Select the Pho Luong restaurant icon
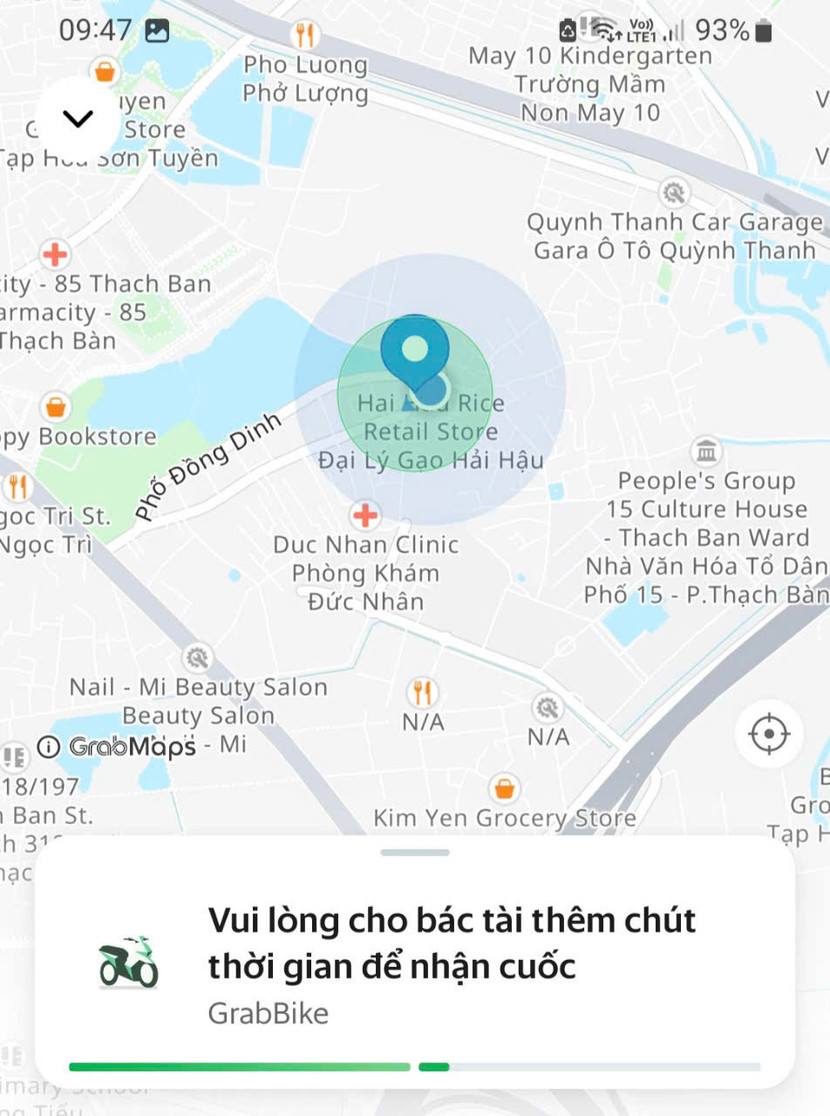 click(303, 34)
